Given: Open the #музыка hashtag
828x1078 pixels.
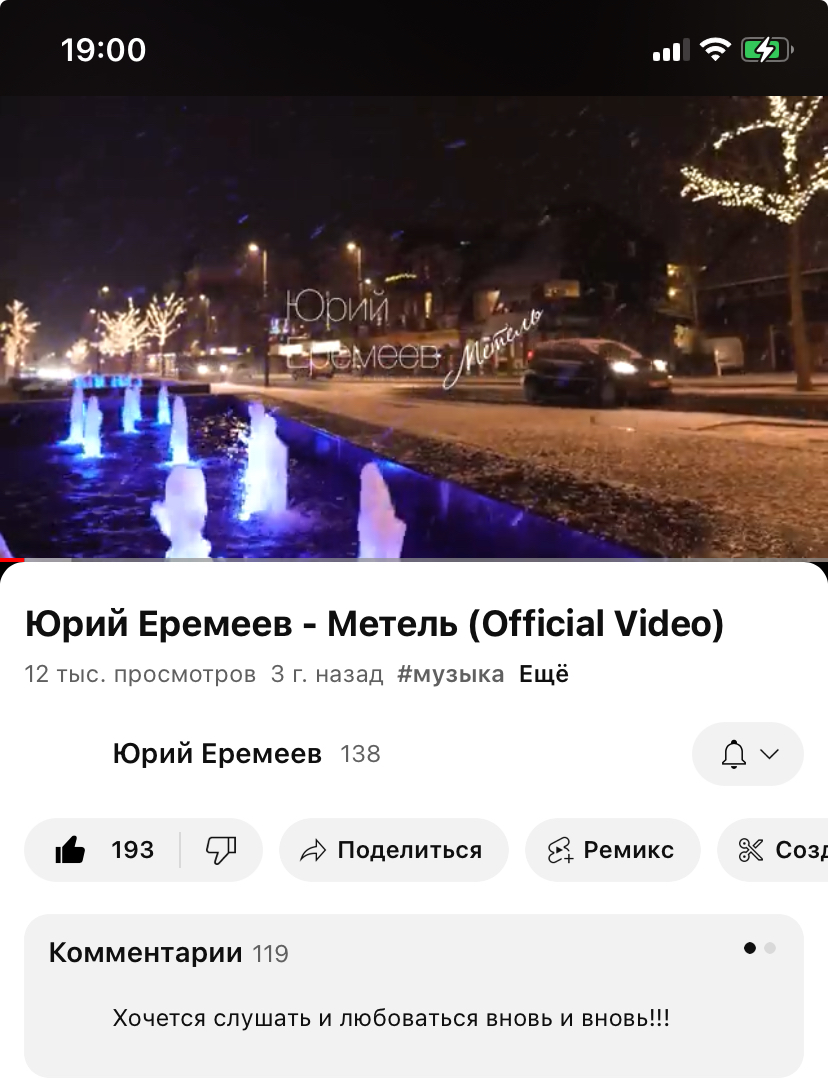Looking at the screenshot, I should tap(450, 674).
